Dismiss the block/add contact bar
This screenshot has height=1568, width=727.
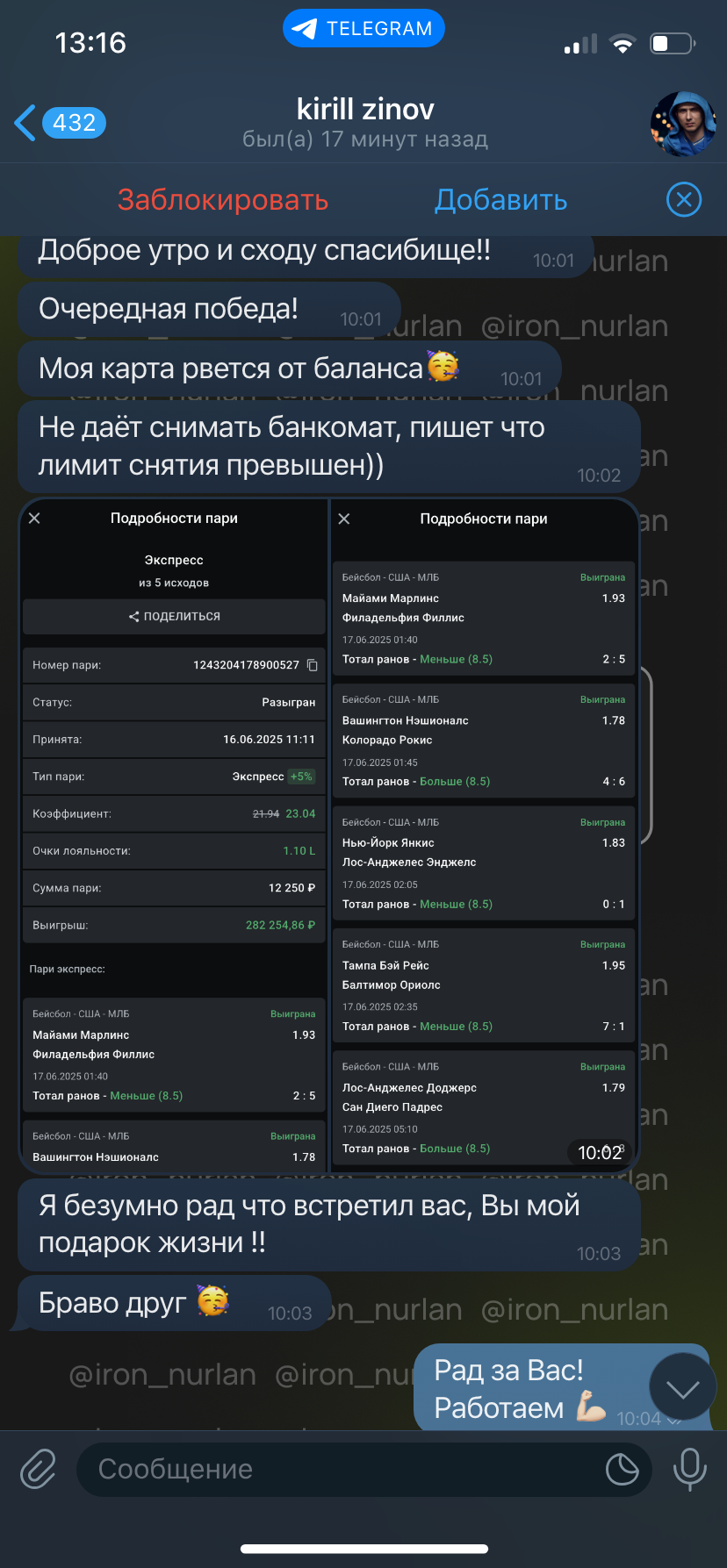coord(684,200)
